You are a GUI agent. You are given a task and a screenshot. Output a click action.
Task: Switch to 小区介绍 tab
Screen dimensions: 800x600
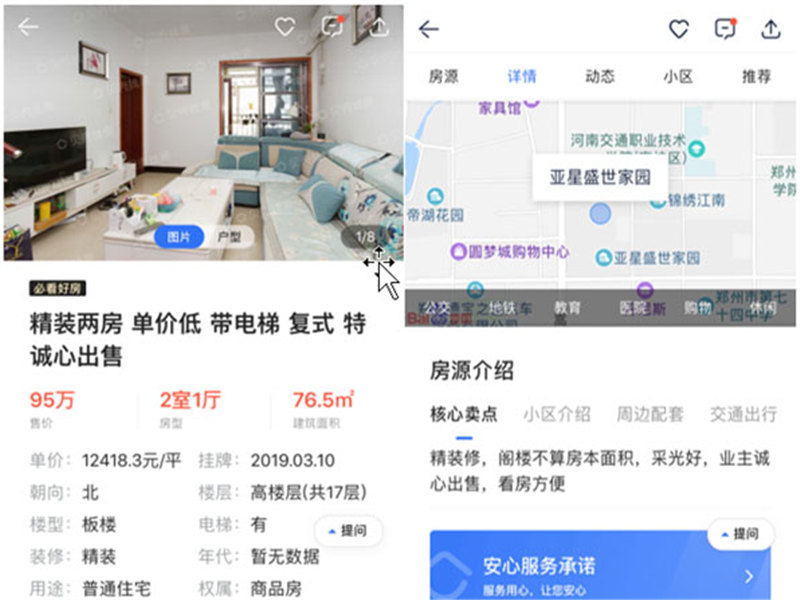(556, 414)
